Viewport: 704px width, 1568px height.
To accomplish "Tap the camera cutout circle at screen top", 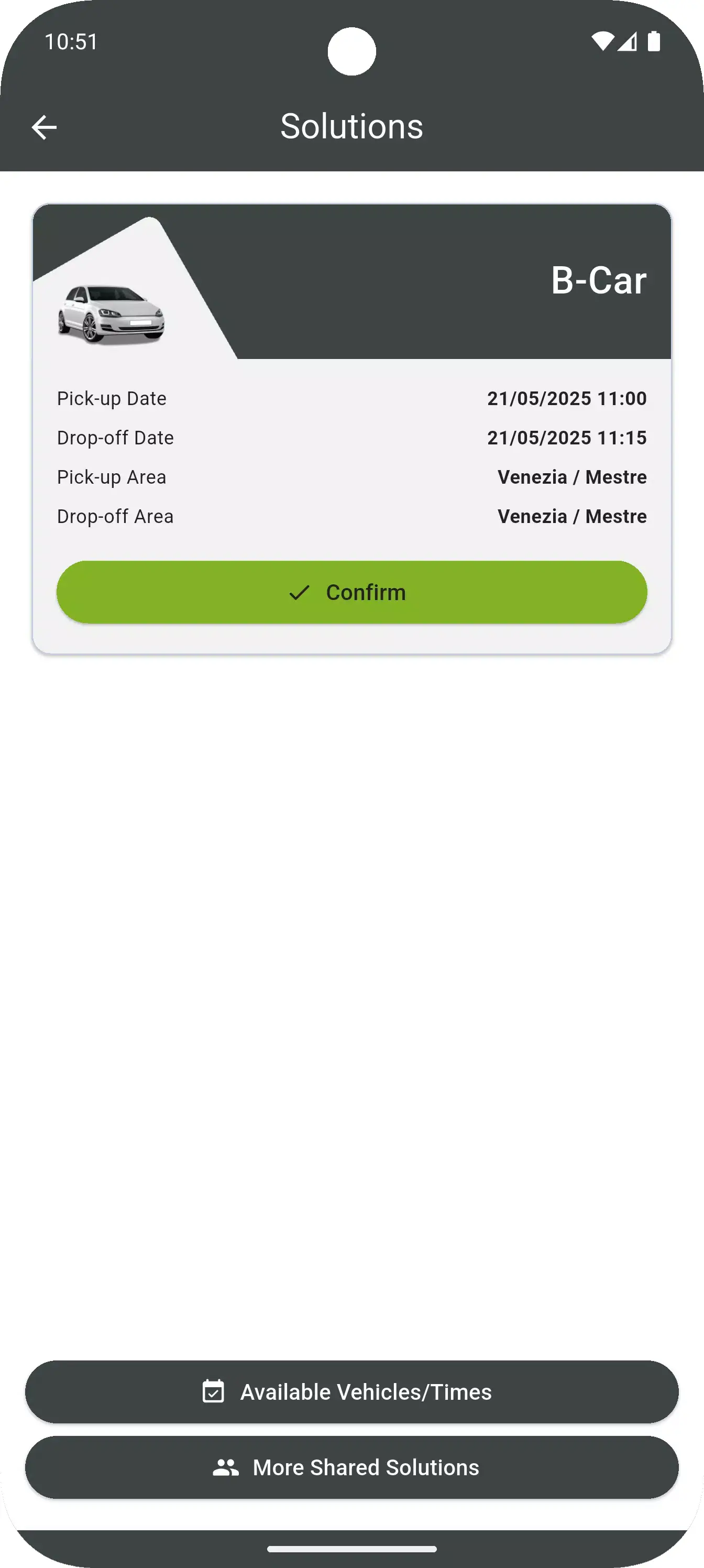I will point(351,51).
